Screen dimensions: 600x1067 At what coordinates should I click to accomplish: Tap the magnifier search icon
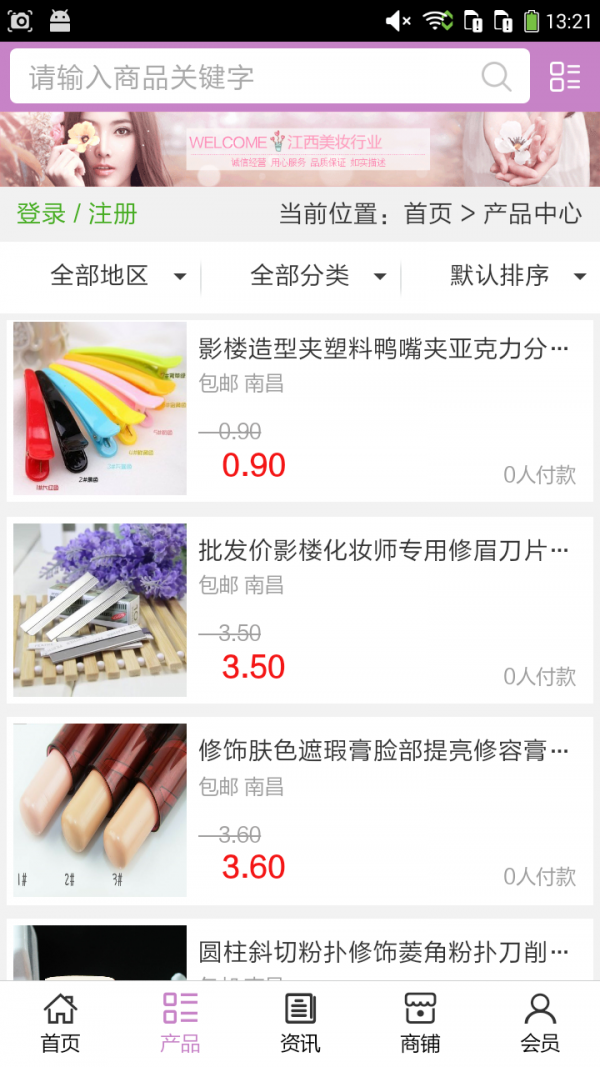pyautogui.click(x=496, y=77)
